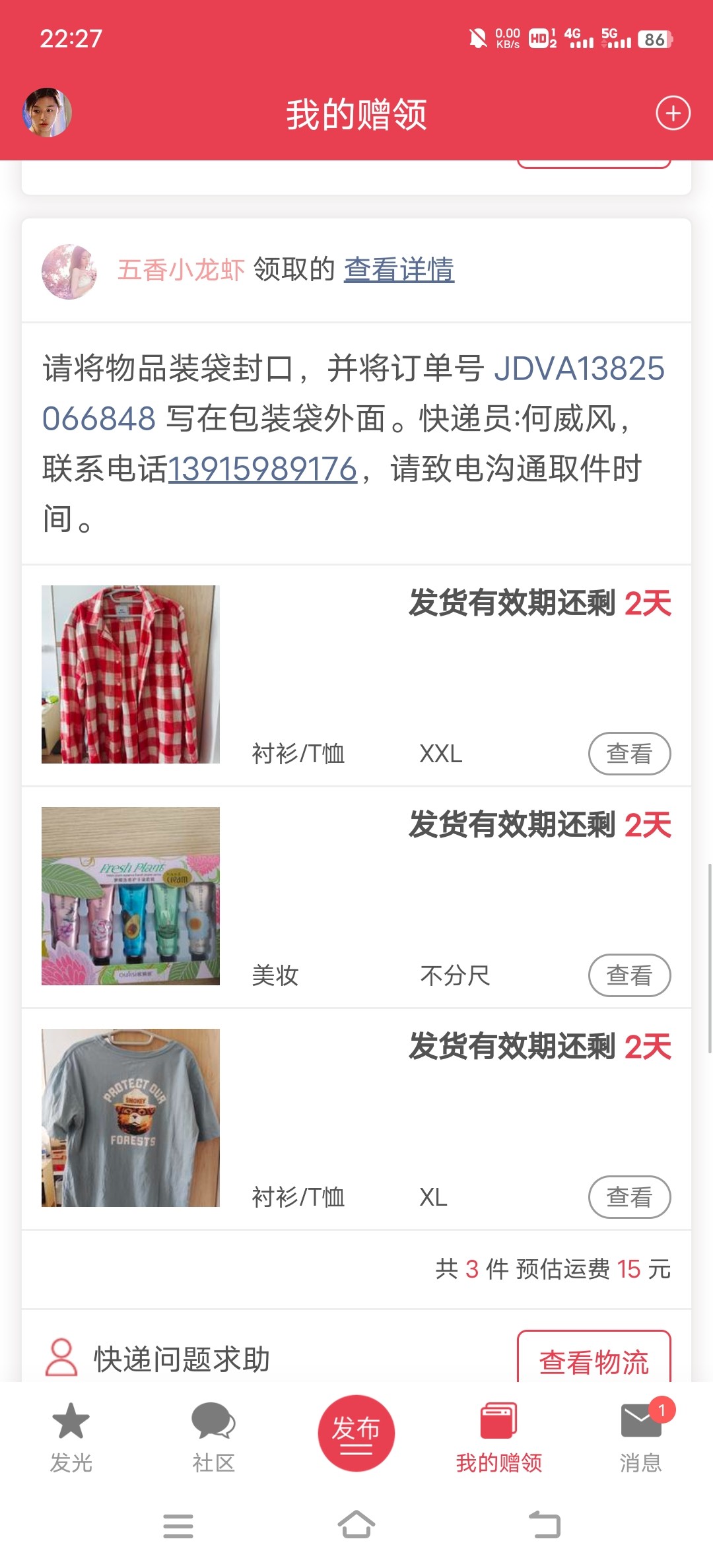Image resolution: width=713 pixels, height=1568 pixels.
Task: View the 美妆 item
Action: tap(629, 975)
